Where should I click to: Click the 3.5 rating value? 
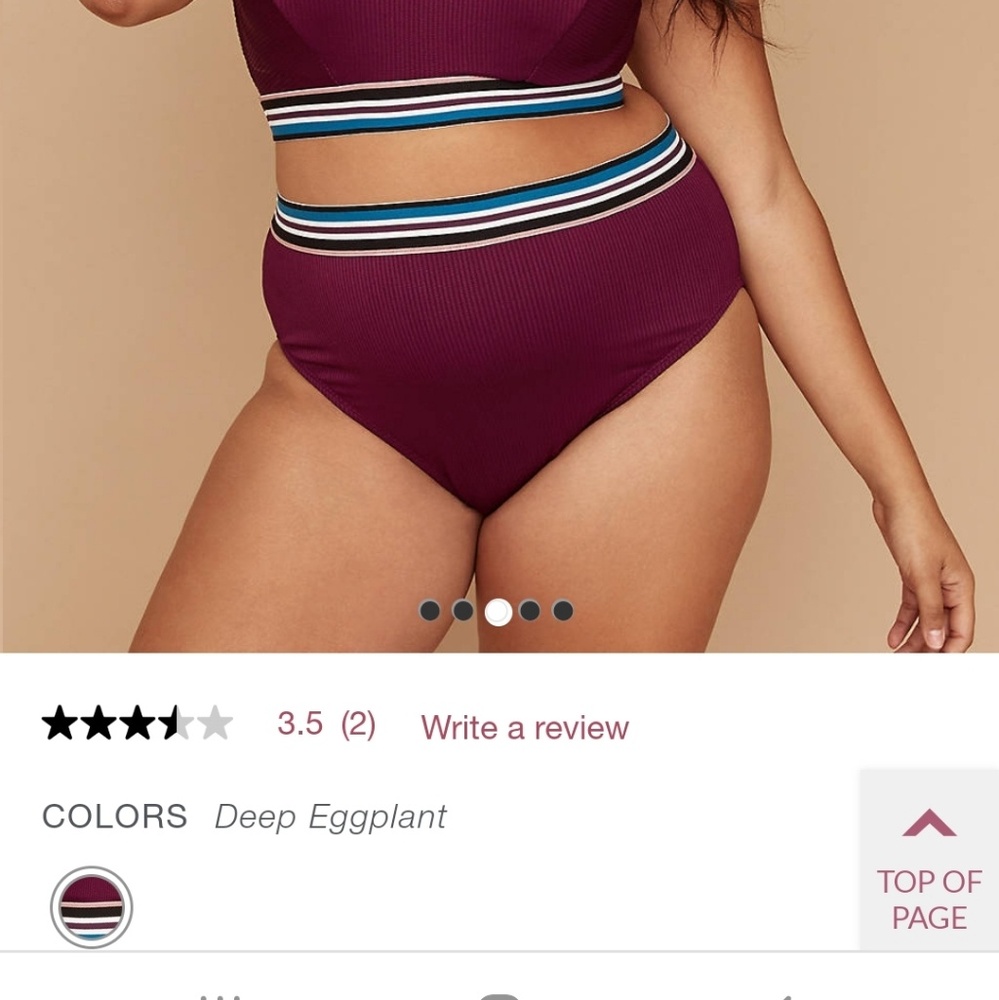(300, 725)
